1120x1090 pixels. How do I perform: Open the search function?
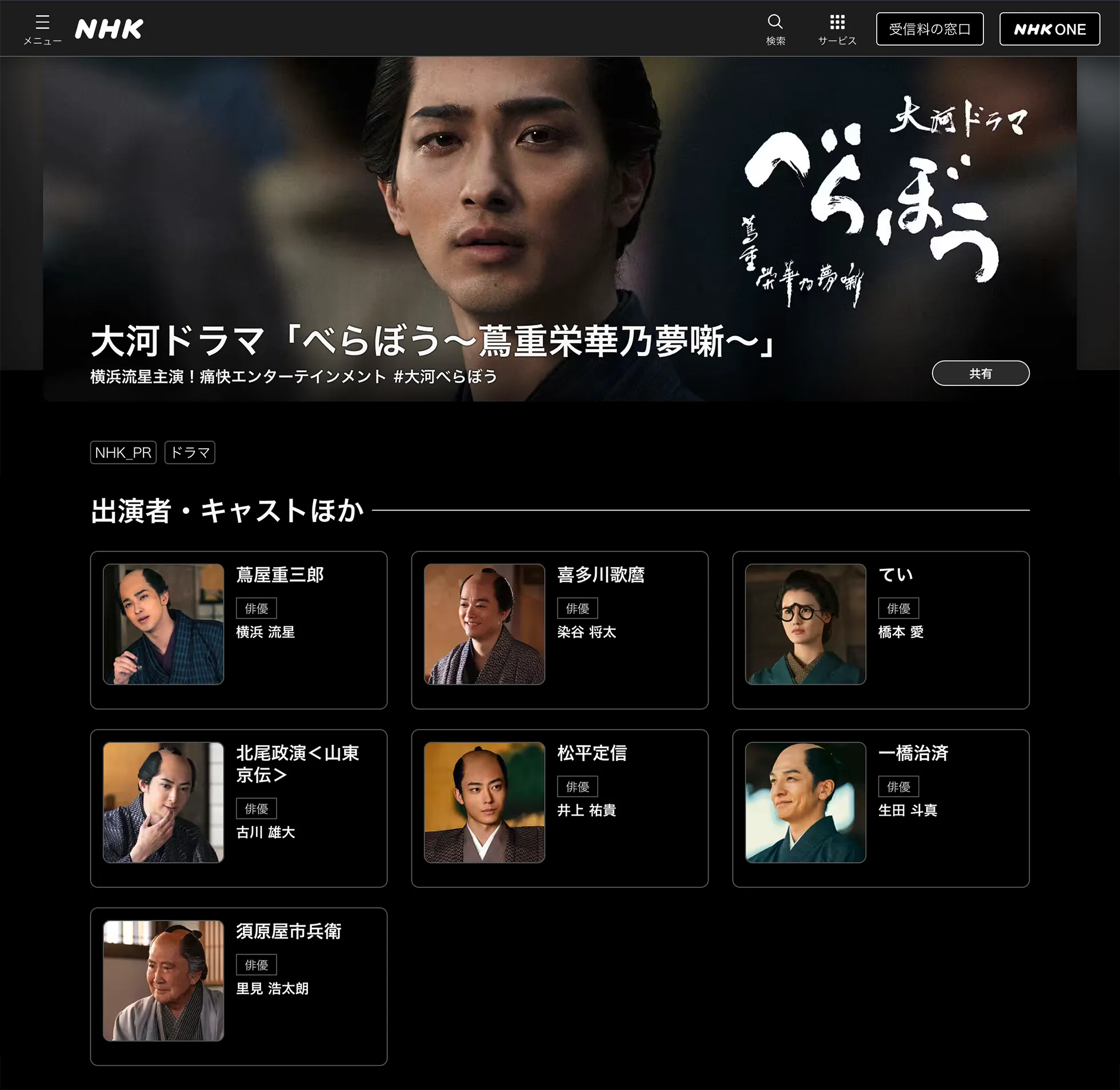click(x=775, y=29)
